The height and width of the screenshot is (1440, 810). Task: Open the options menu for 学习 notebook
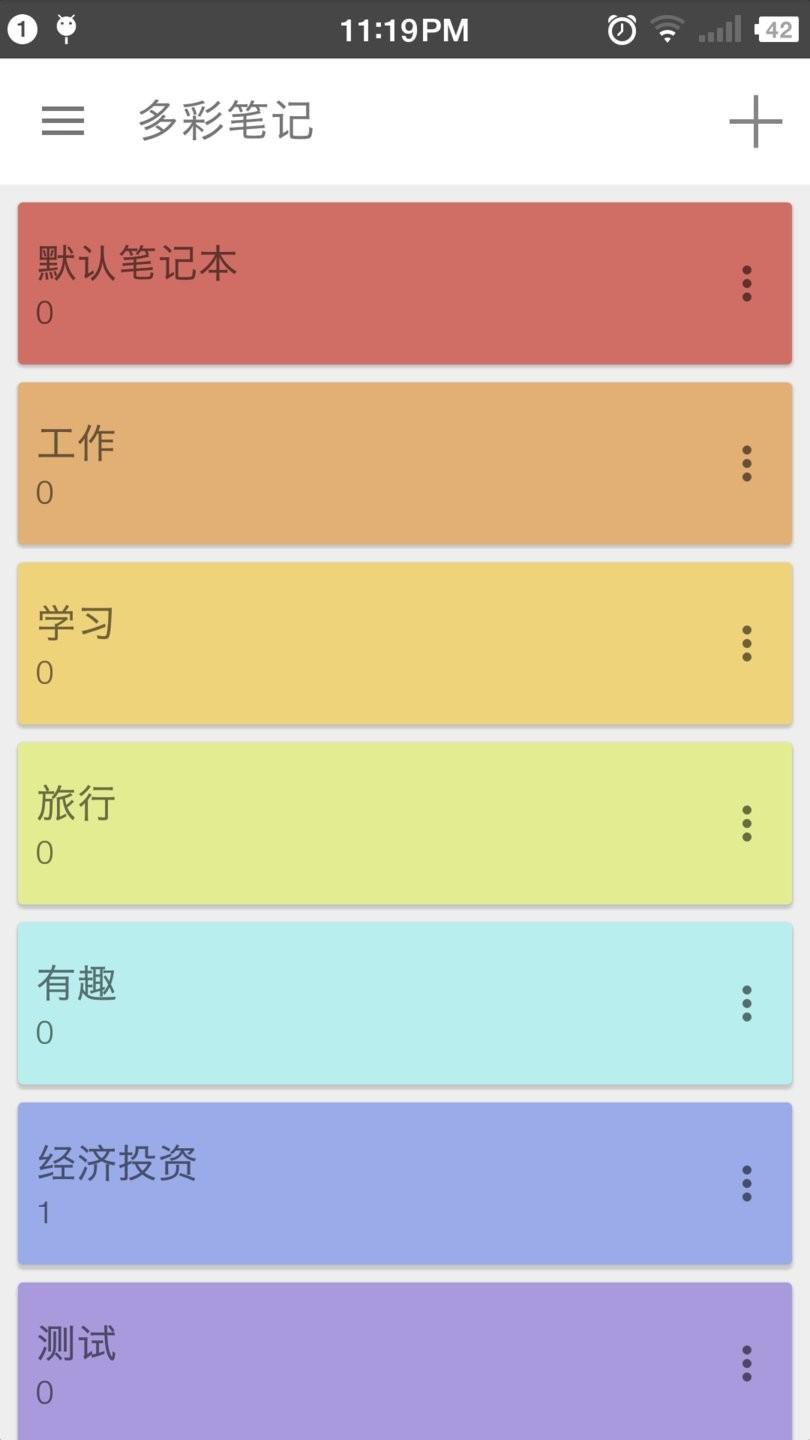pos(747,643)
